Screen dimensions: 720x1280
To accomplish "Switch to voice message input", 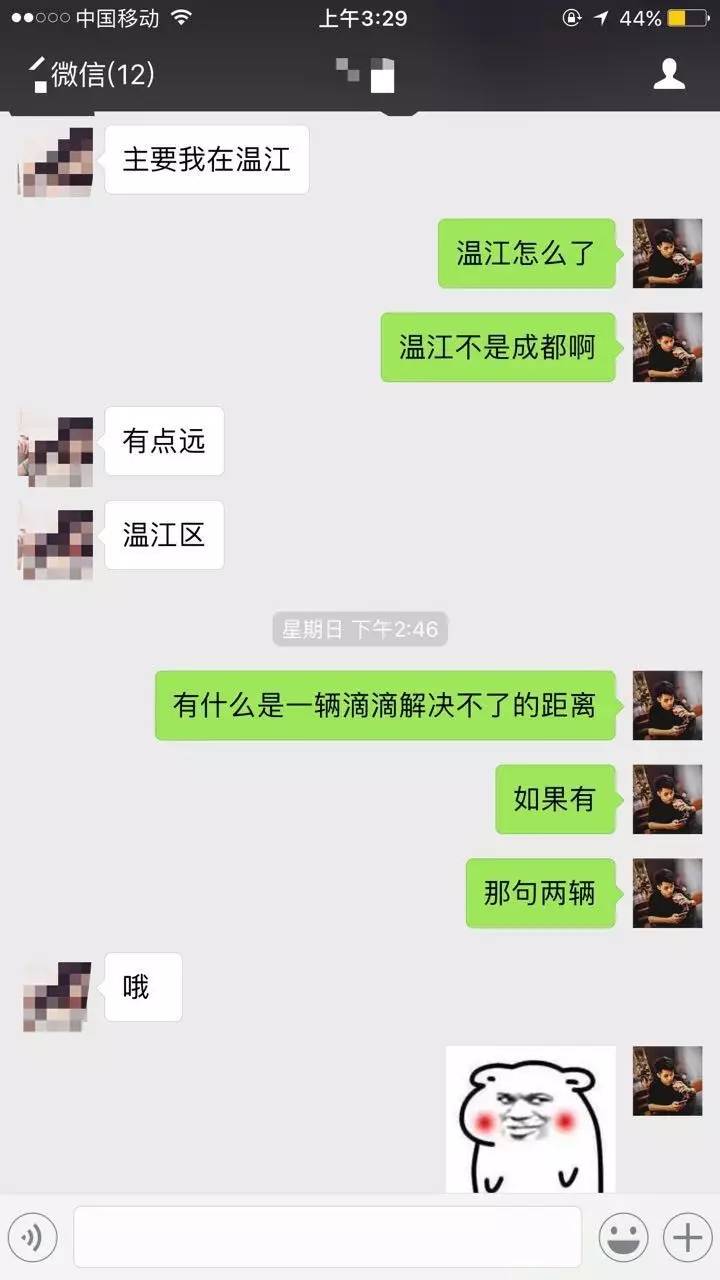I will click(33, 1238).
